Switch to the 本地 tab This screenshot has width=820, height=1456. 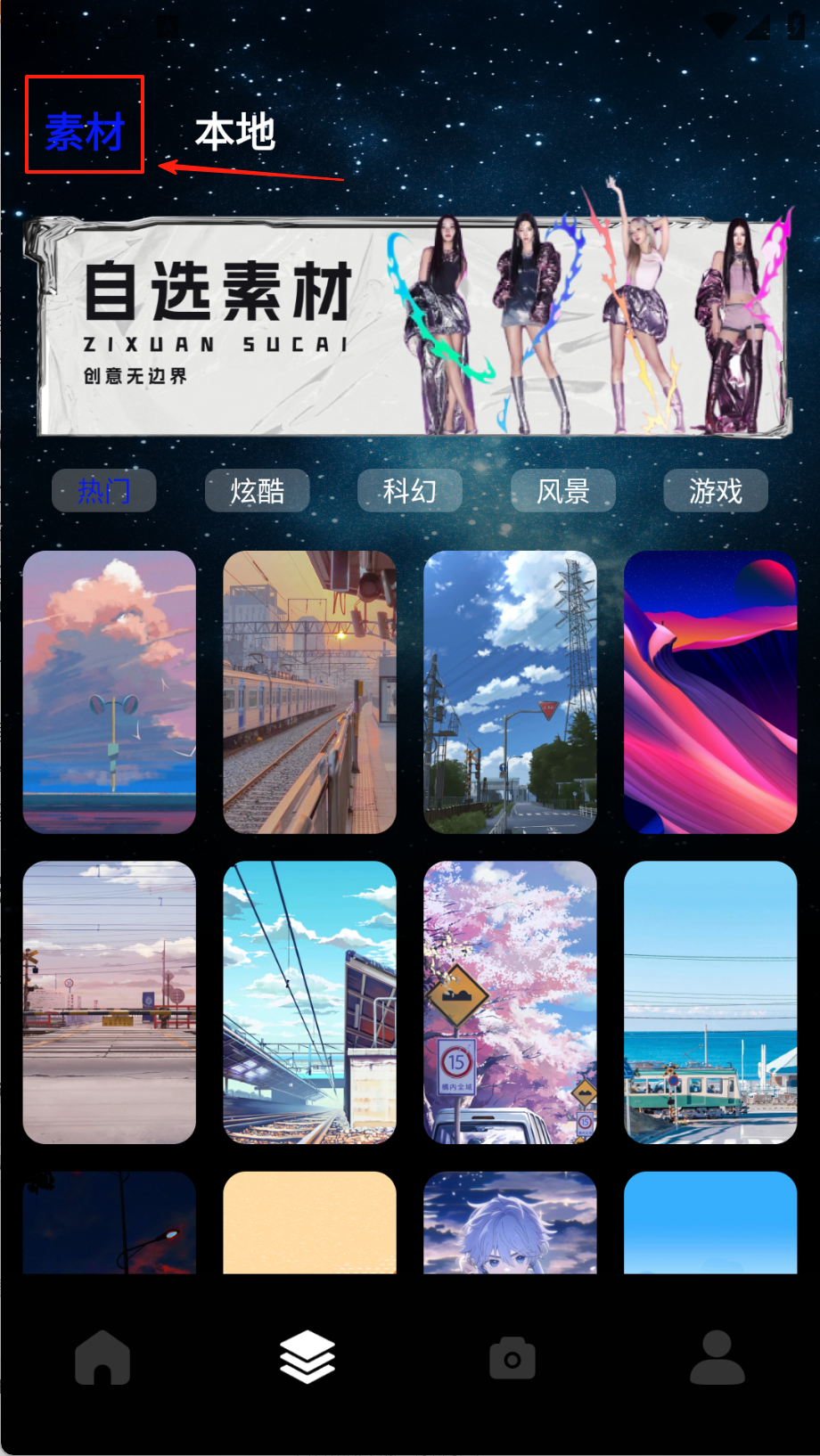tap(235, 133)
